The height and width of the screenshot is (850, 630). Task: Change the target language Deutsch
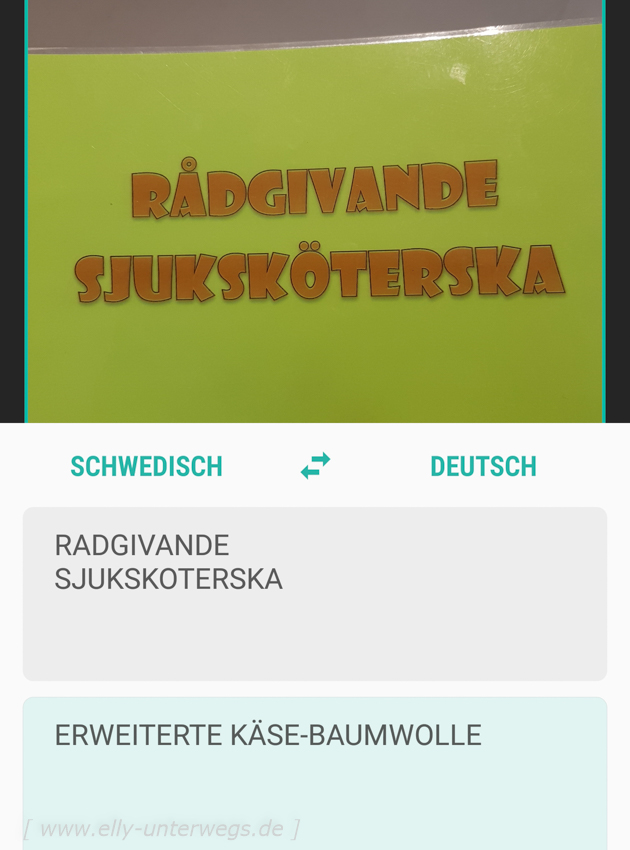tap(483, 466)
